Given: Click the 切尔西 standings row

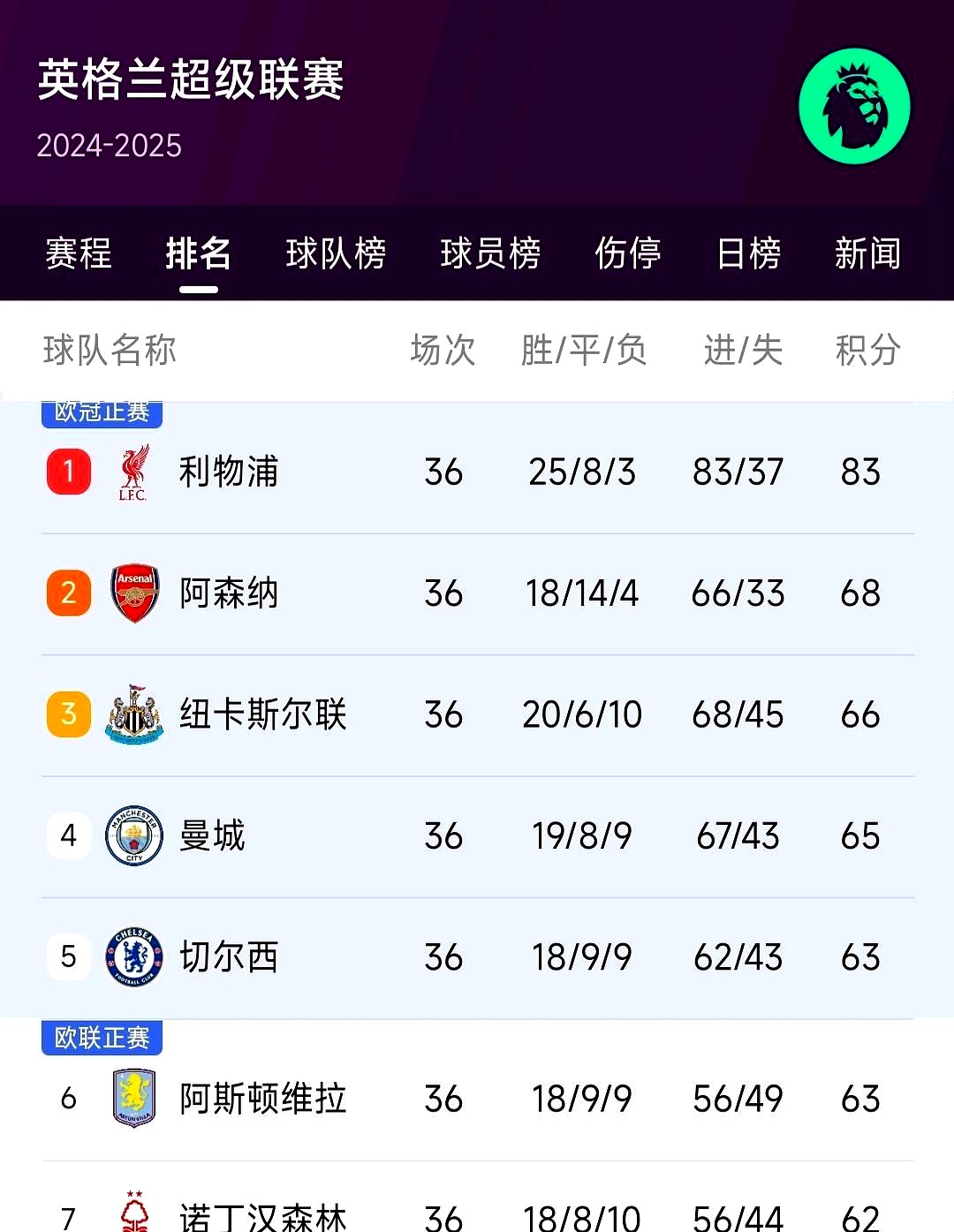Looking at the screenshot, I should pos(477,956).
